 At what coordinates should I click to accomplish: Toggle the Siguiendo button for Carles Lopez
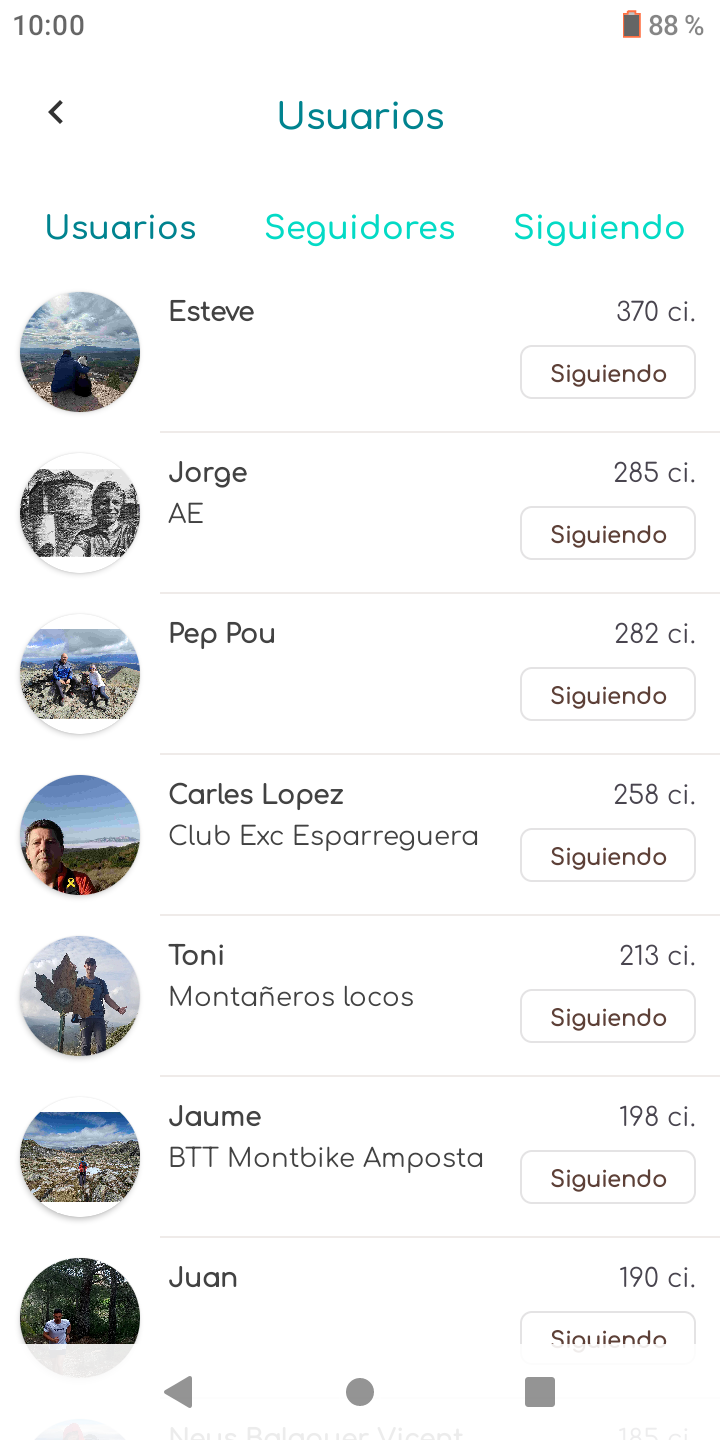(x=608, y=856)
